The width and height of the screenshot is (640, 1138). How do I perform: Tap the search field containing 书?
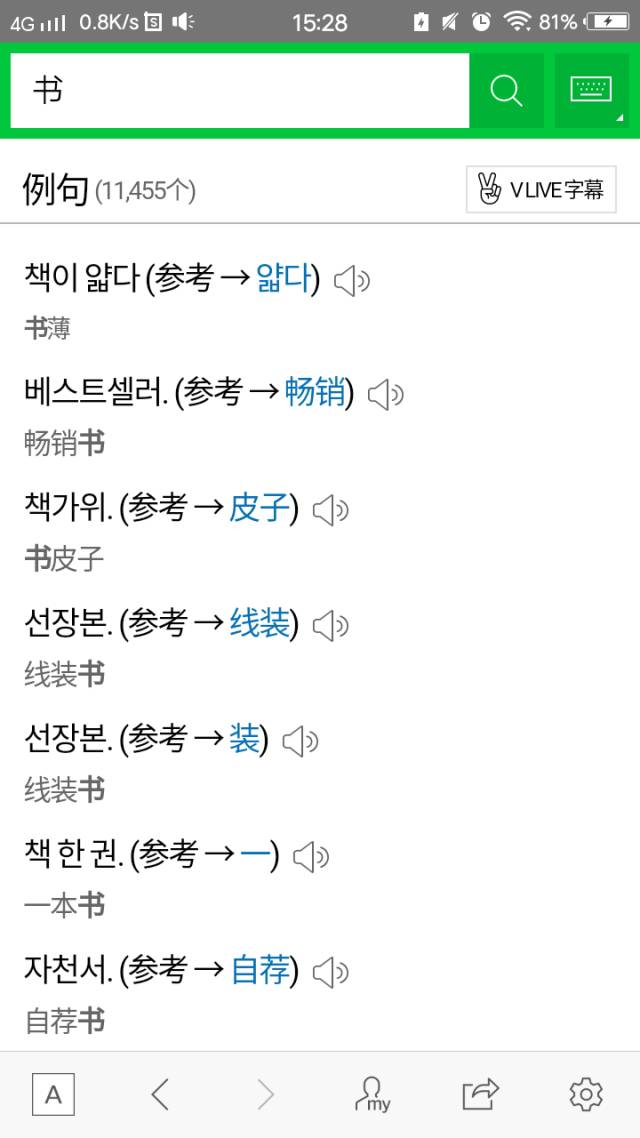pyautogui.click(x=240, y=90)
